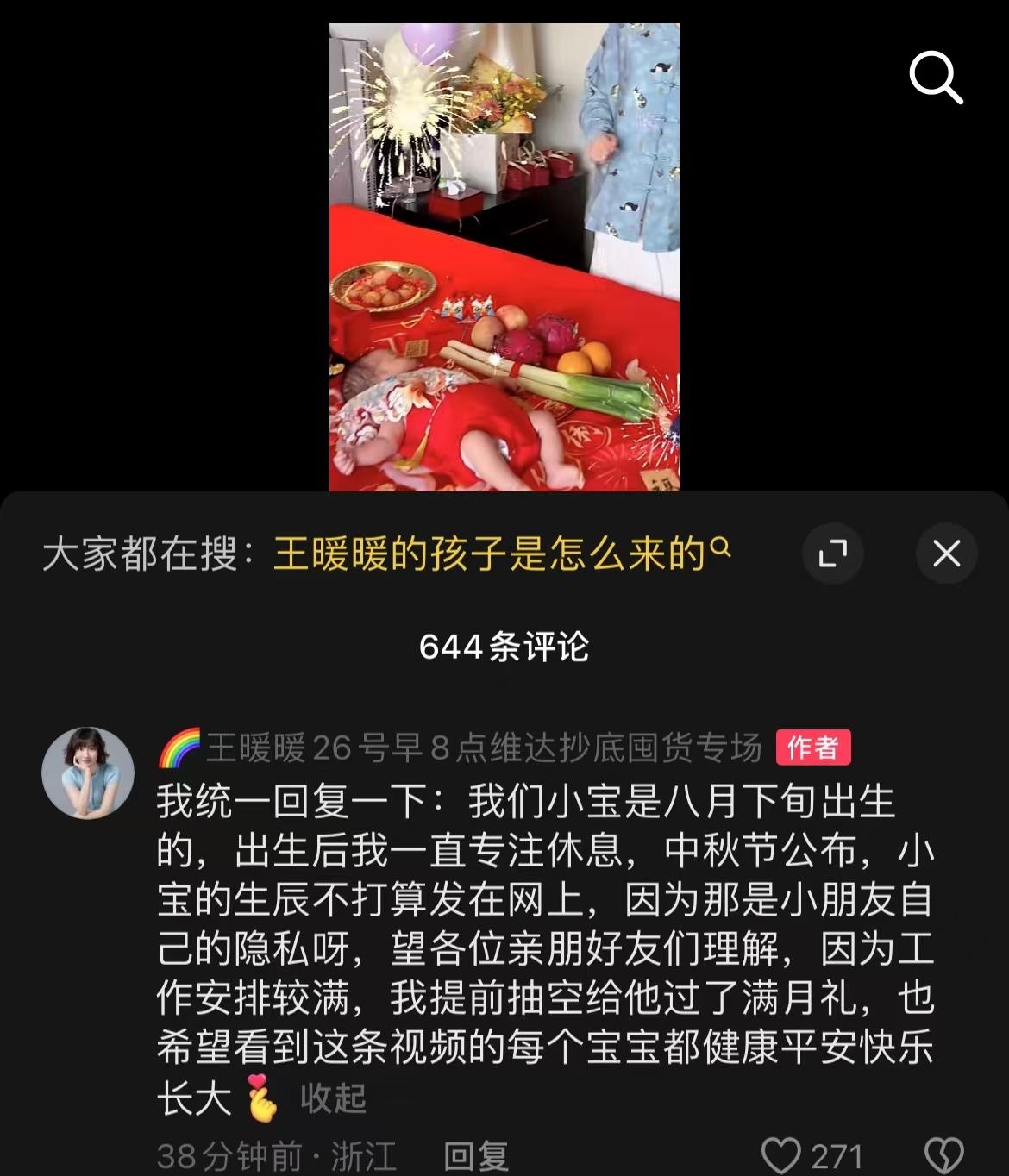Image resolution: width=1009 pixels, height=1176 pixels.
Task: Like the author's comment with 271 likes
Action: (782, 1155)
